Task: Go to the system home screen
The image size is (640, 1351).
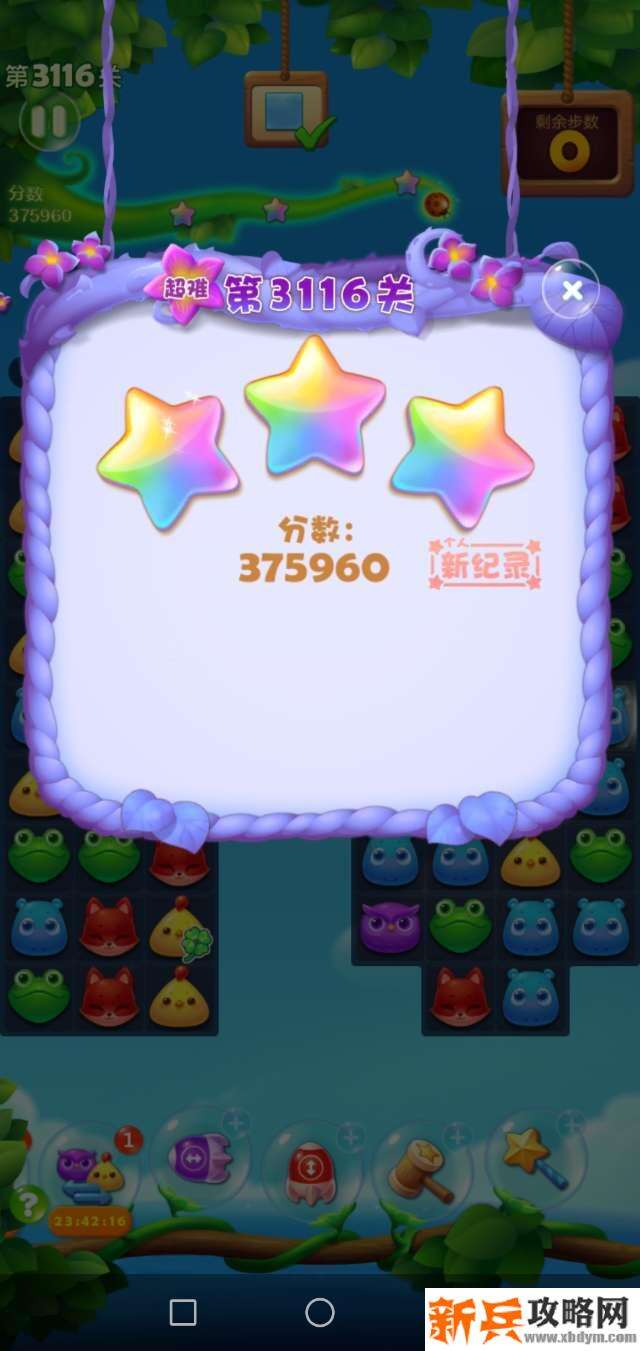Action: 319,1312
